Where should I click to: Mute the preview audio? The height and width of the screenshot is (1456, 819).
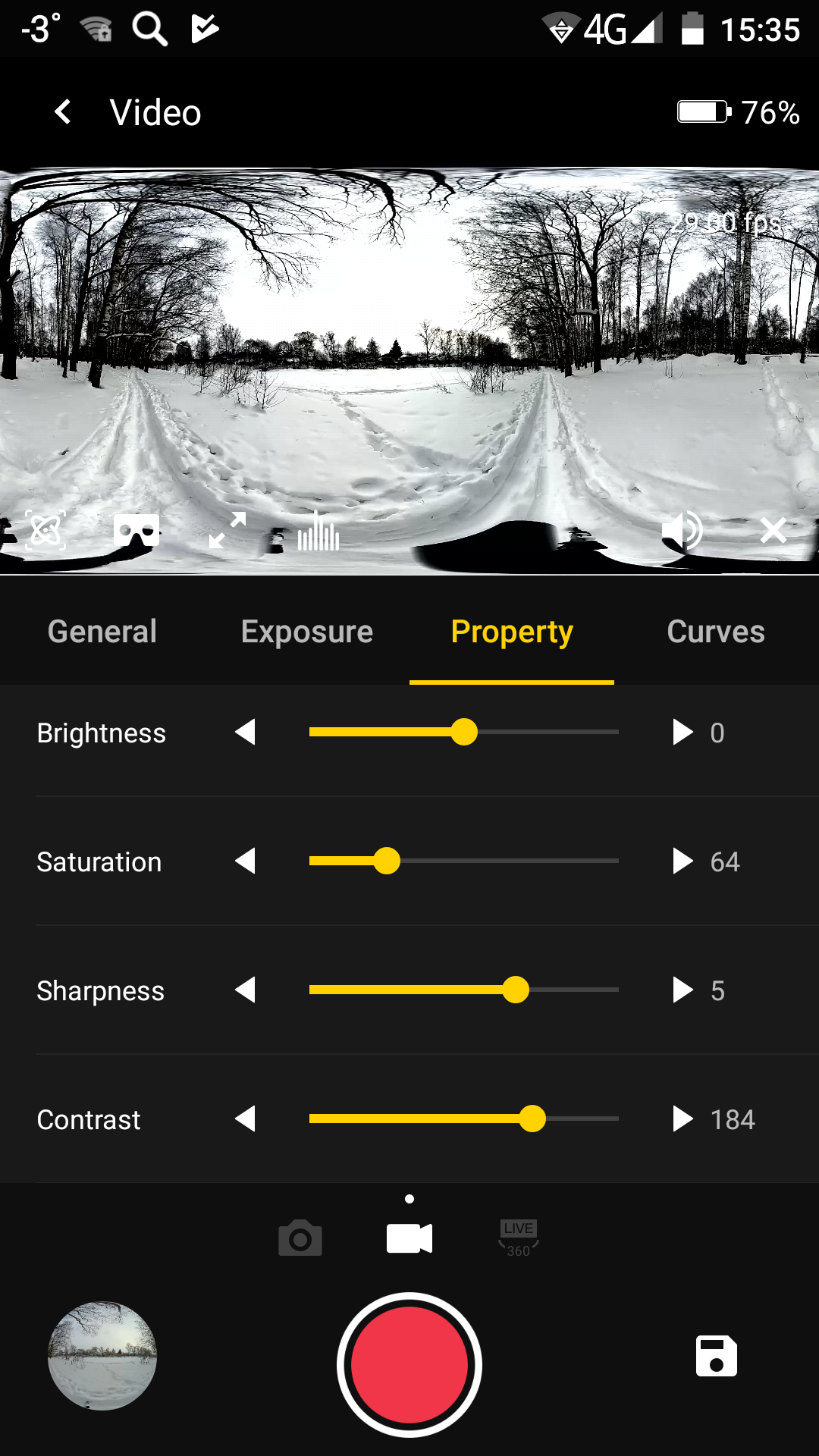pyautogui.click(x=682, y=530)
